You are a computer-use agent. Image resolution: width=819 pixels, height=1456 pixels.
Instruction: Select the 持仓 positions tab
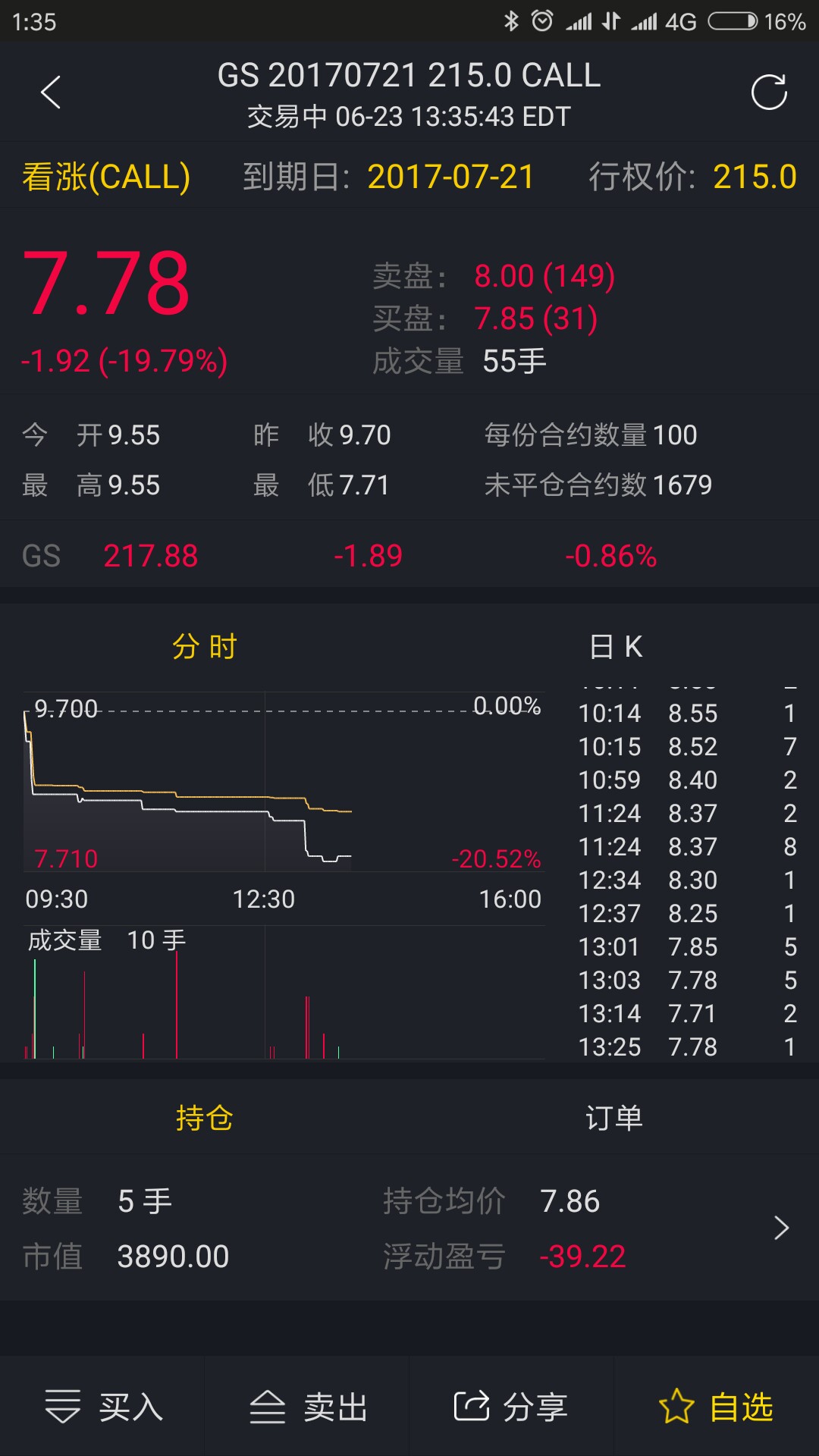coord(205,1118)
